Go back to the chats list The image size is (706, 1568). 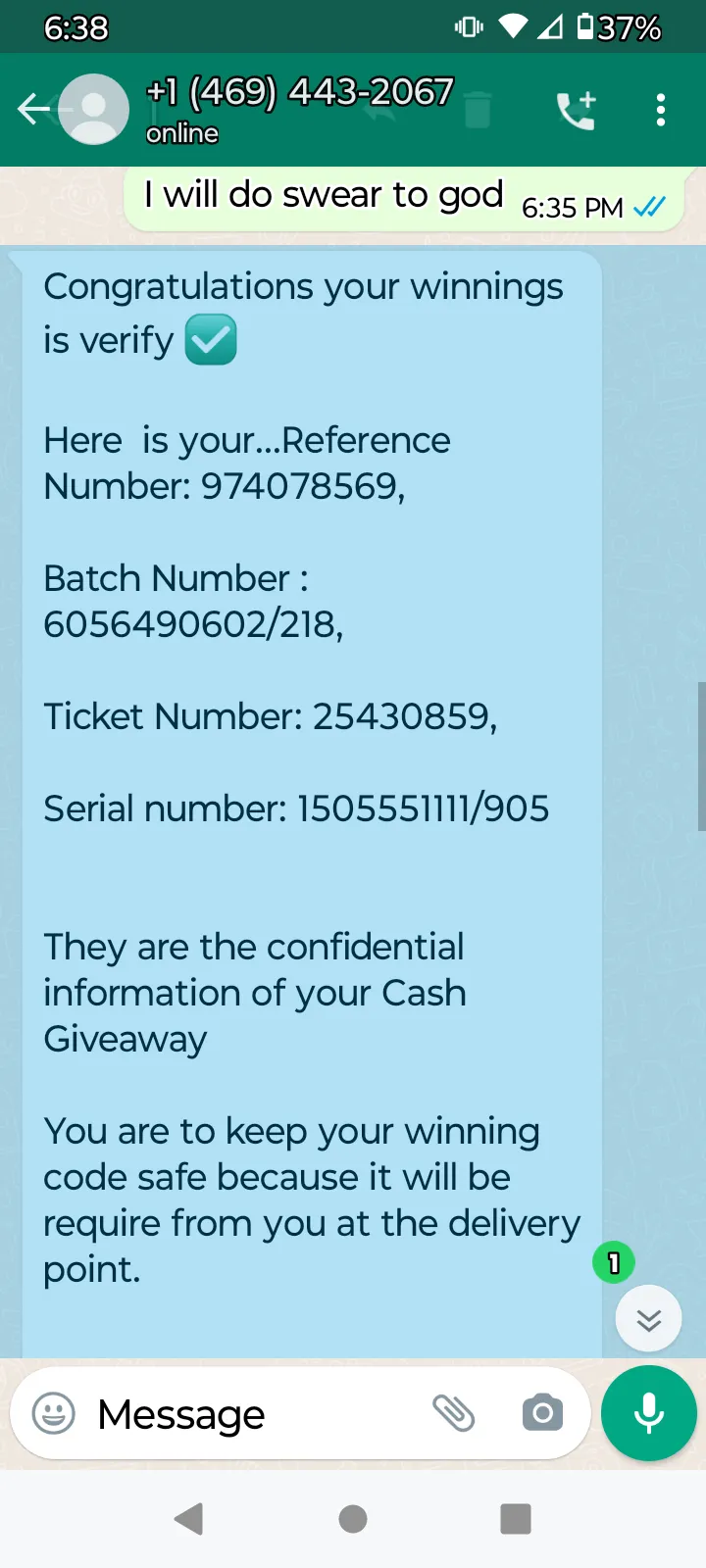[34, 110]
